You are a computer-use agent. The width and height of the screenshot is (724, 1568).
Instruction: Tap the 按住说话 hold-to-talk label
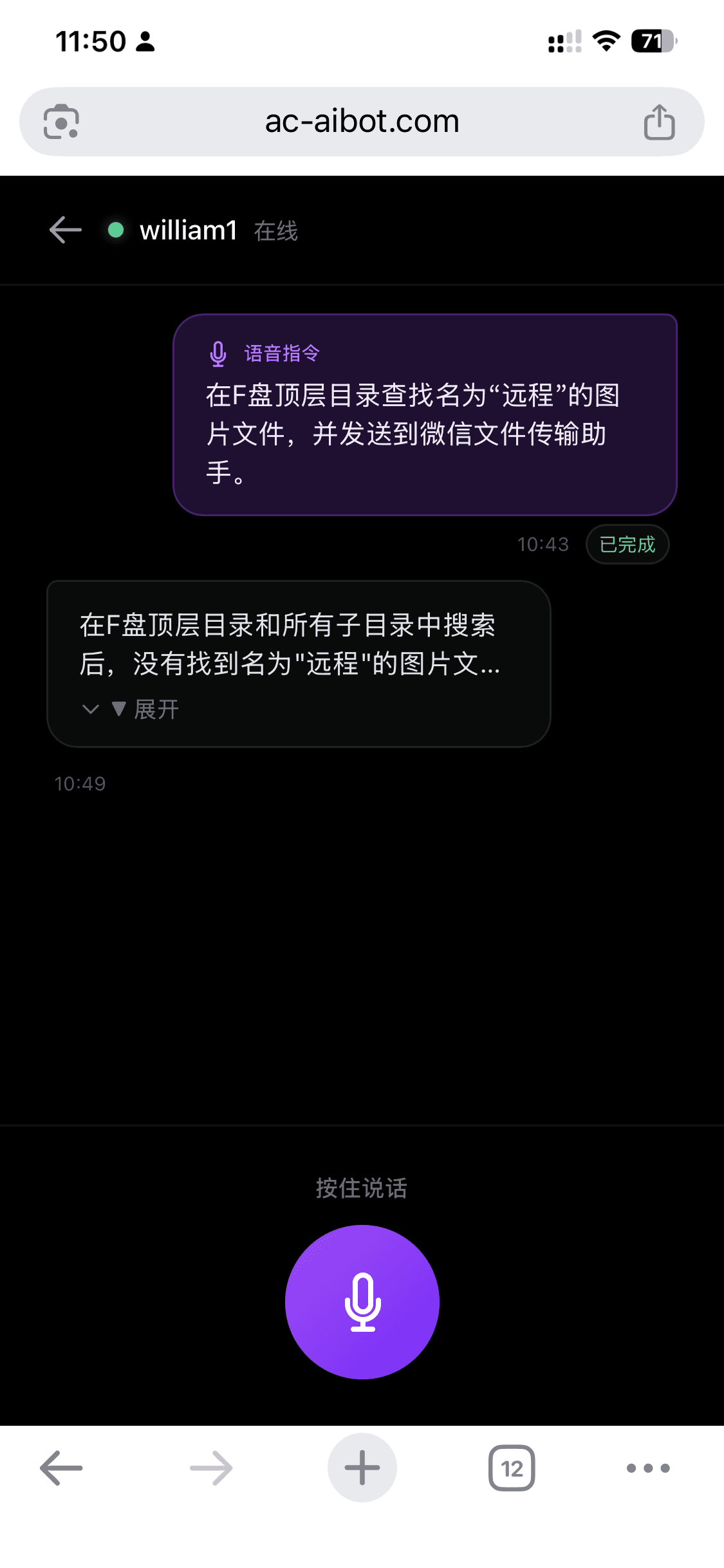362,1188
